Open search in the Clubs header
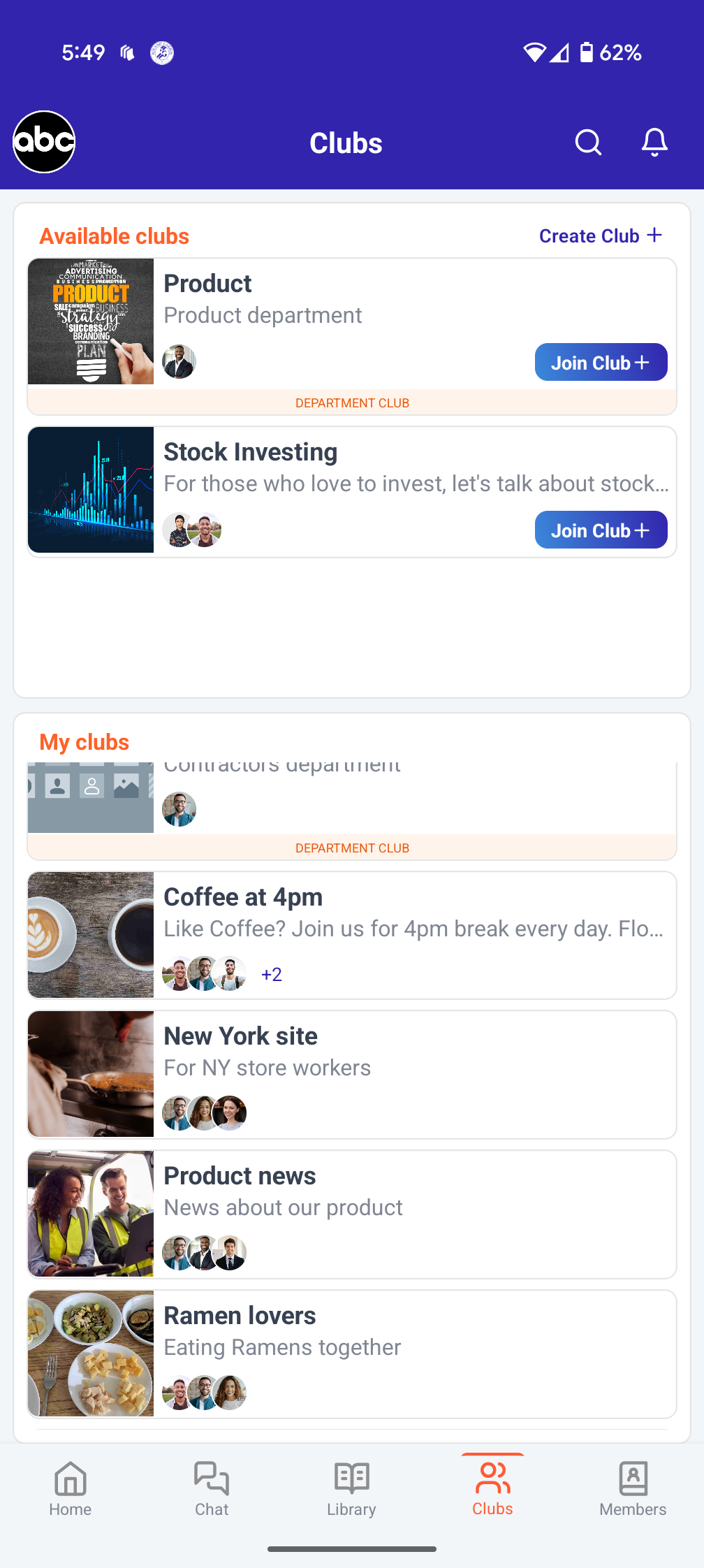The width and height of the screenshot is (704, 1568). coord(588,143)
